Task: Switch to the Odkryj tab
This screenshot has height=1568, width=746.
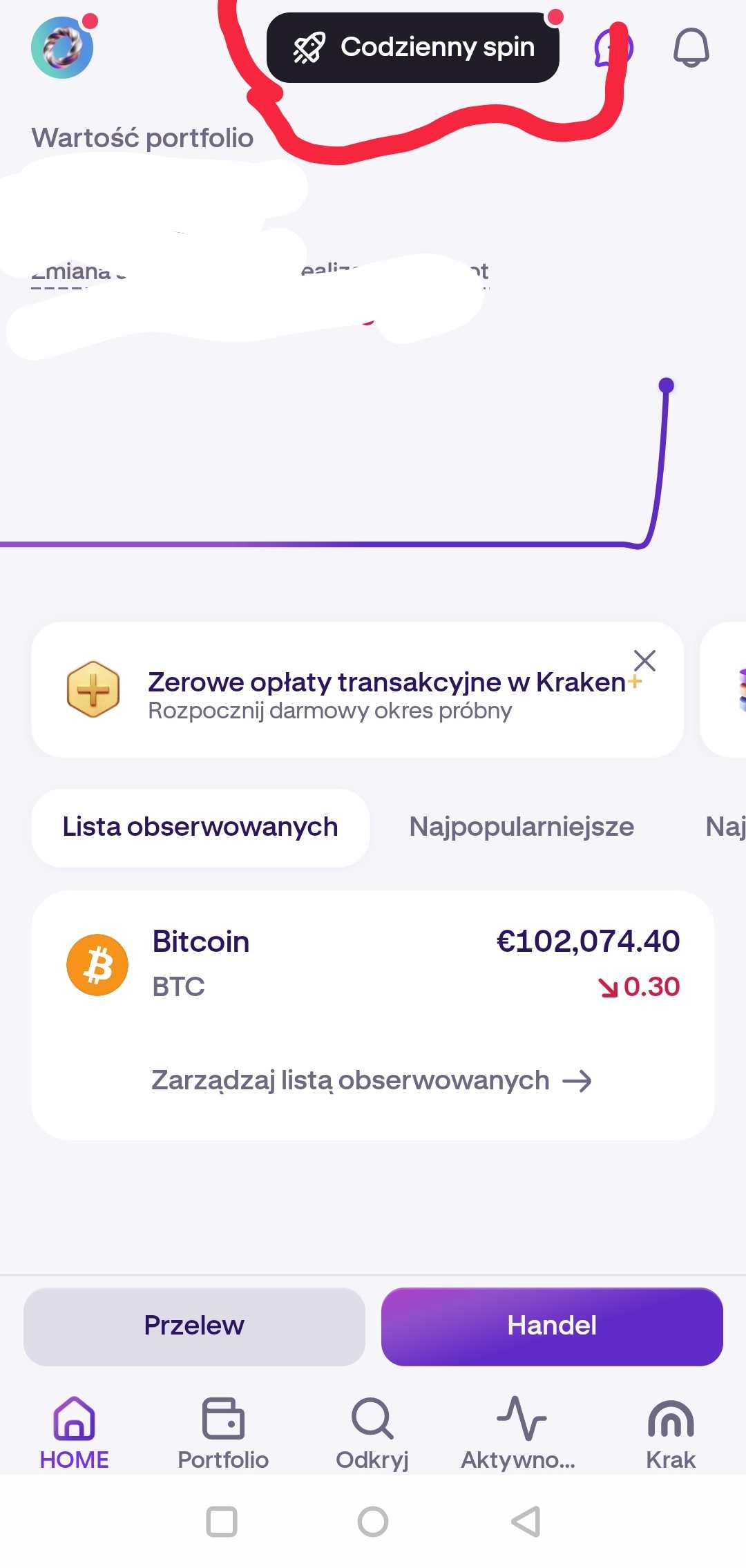Action: [372, 1433]
